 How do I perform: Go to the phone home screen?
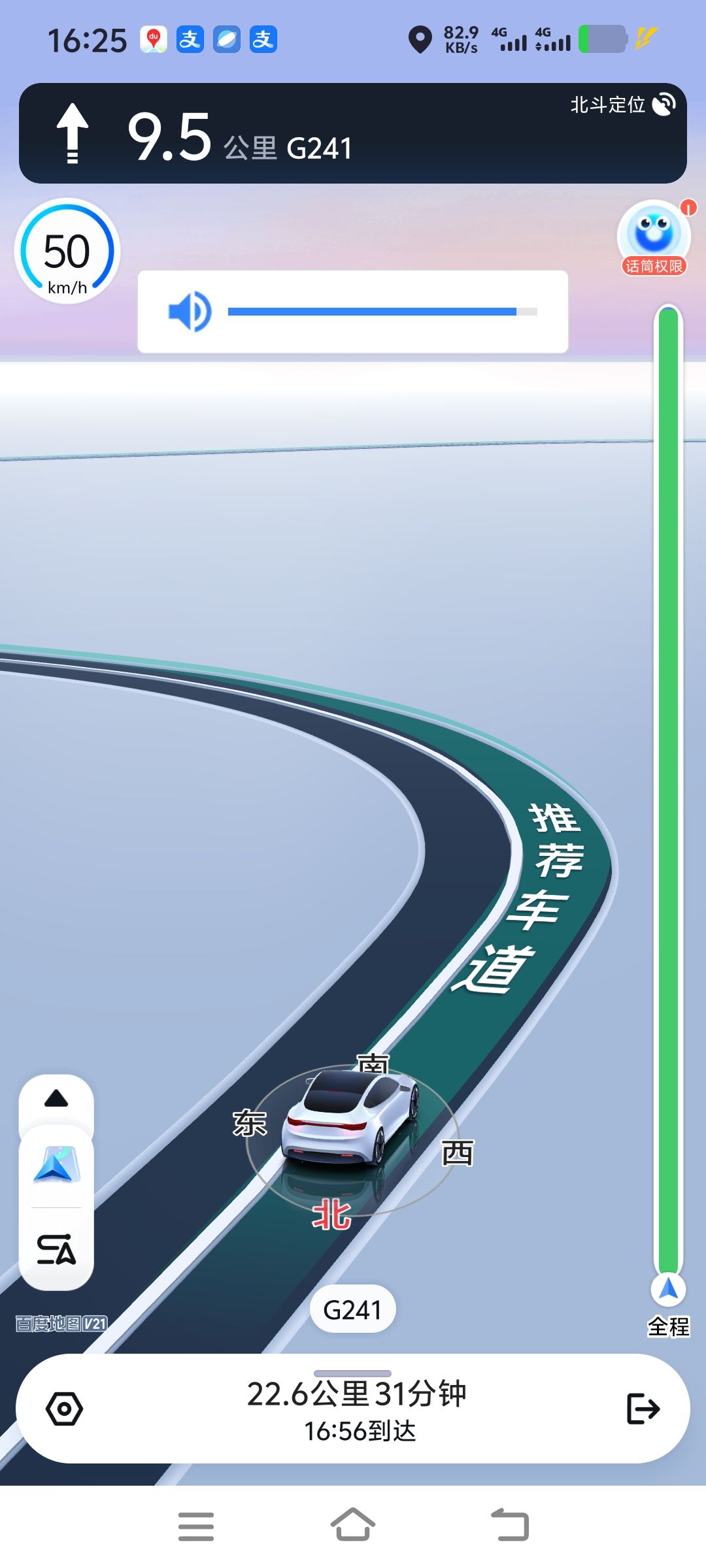[x=353, y=1526]
